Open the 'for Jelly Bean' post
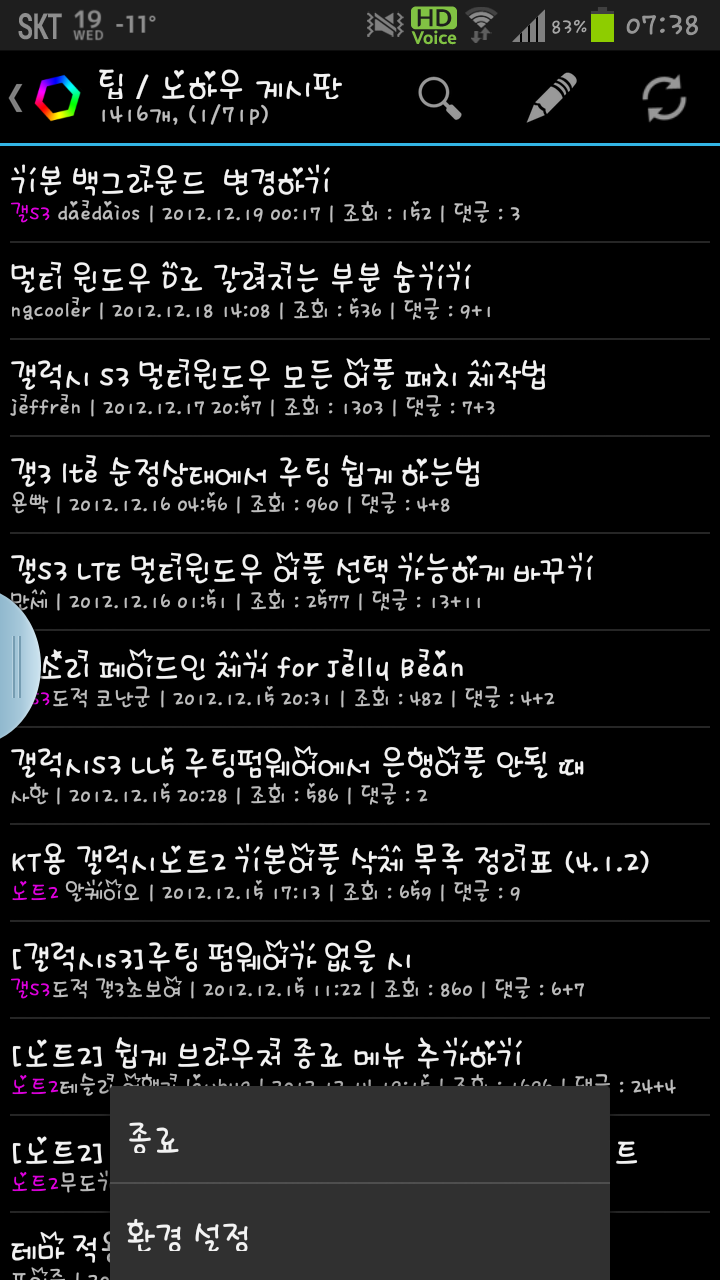The image size is (720, 1280). (380, 679)
